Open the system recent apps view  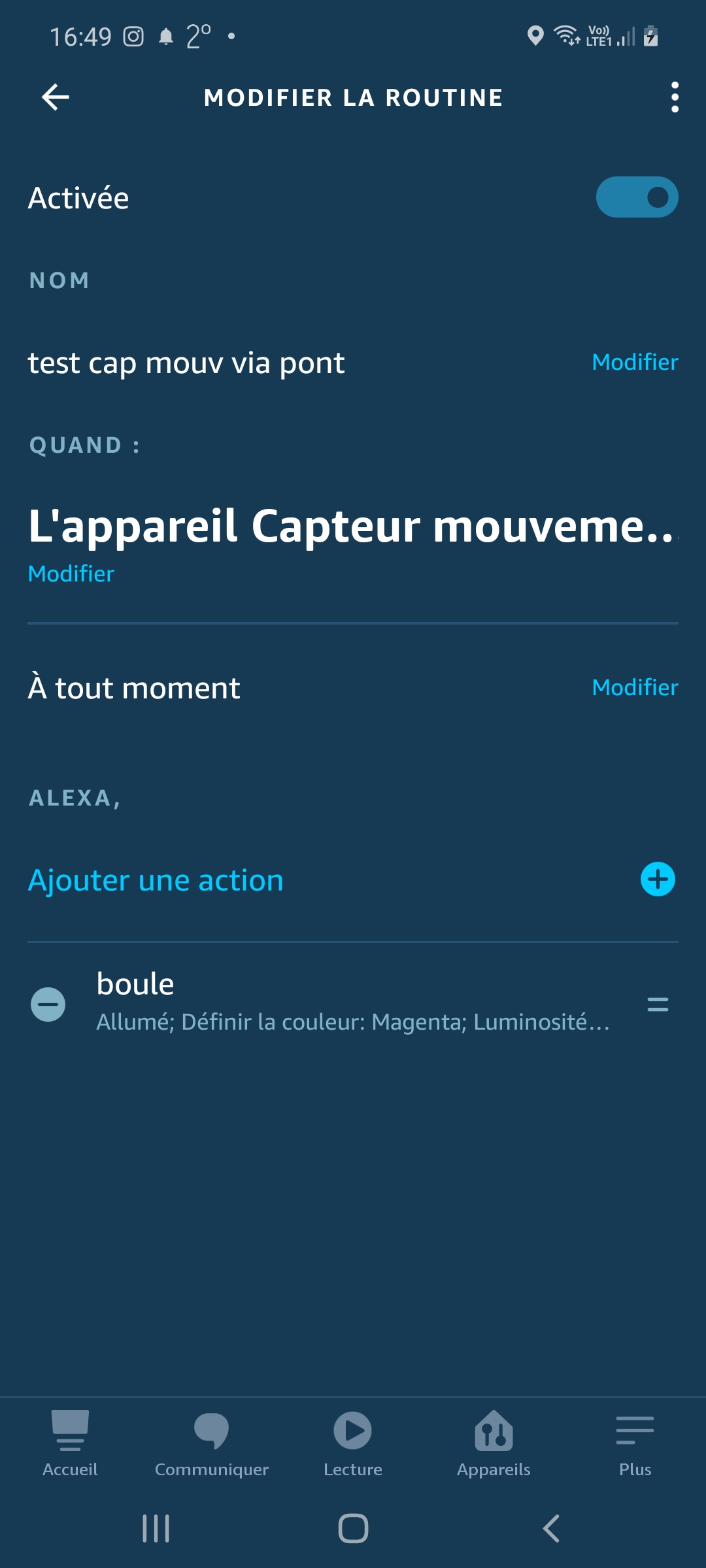coord(156,1528)
